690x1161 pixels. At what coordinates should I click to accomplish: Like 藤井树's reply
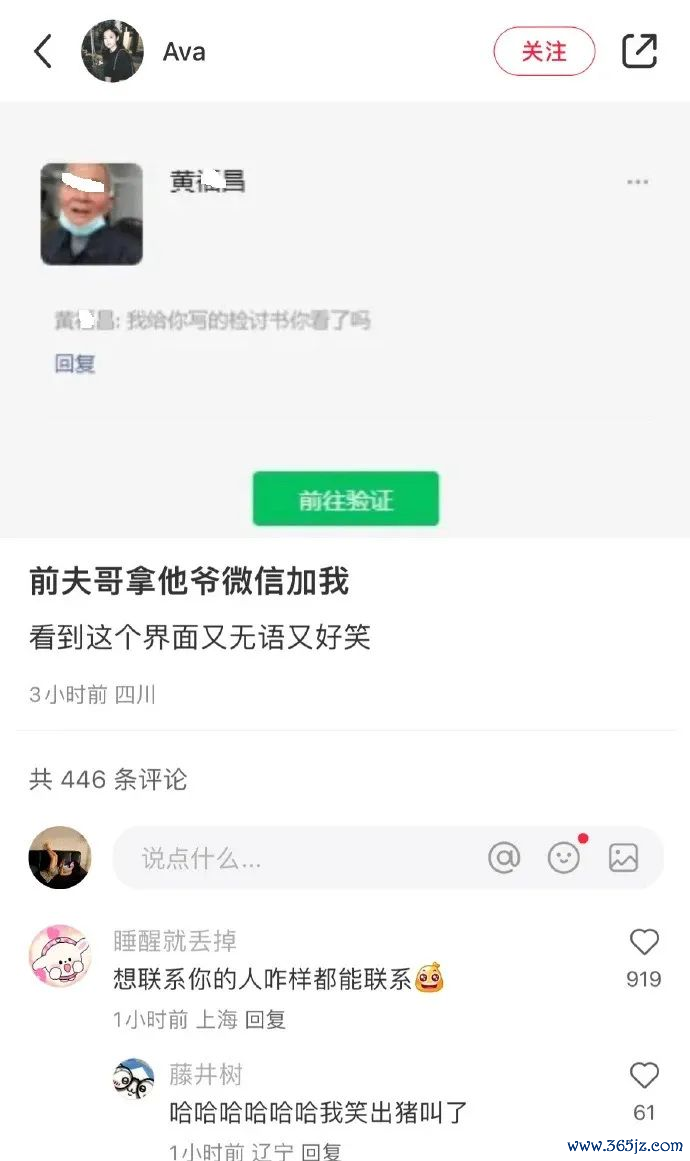pyautogui.click(x=644, y=1076)
